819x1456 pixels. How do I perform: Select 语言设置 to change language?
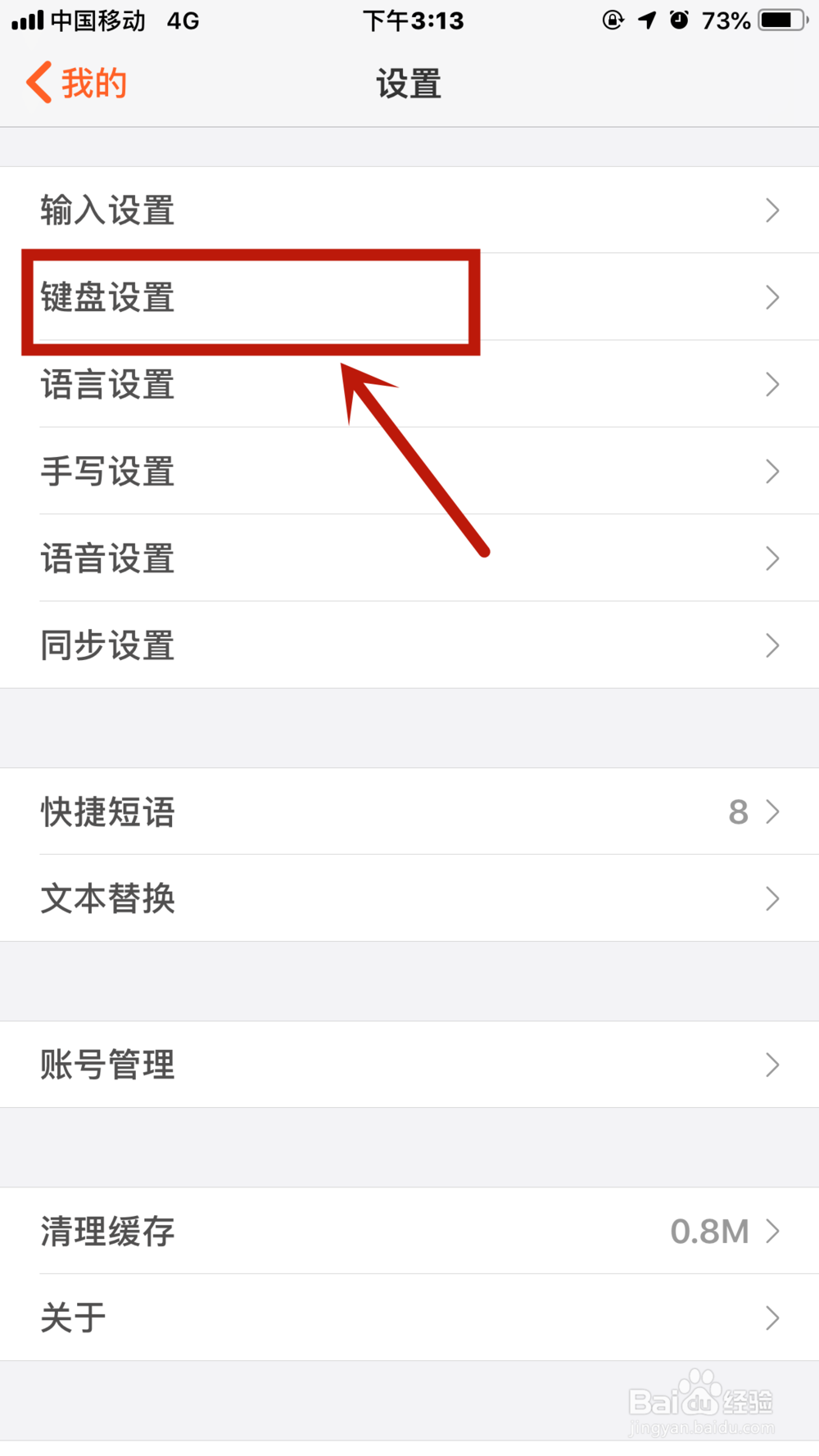pos(107,384)
